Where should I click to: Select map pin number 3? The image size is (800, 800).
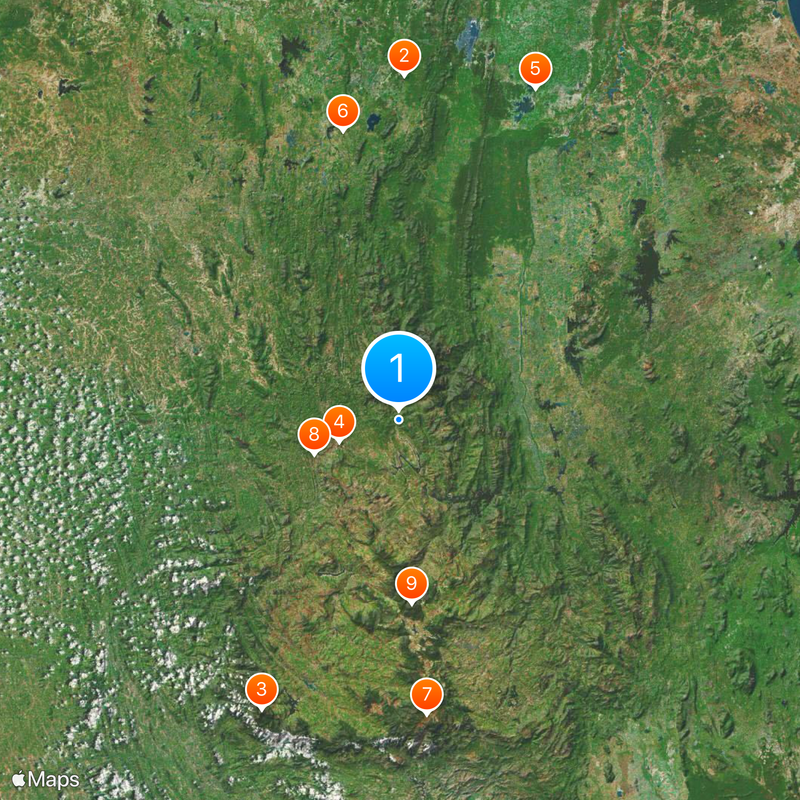262,688
